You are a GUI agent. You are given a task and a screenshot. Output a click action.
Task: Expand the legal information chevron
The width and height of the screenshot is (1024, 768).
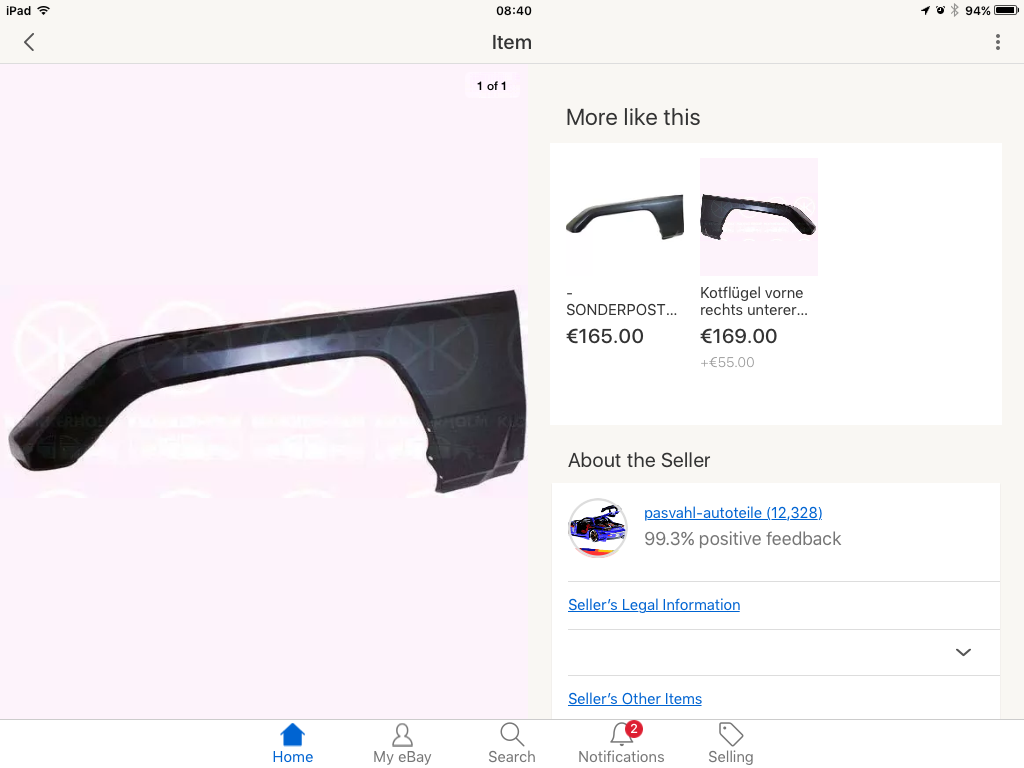pyautogui.click(x=963, y=652)
